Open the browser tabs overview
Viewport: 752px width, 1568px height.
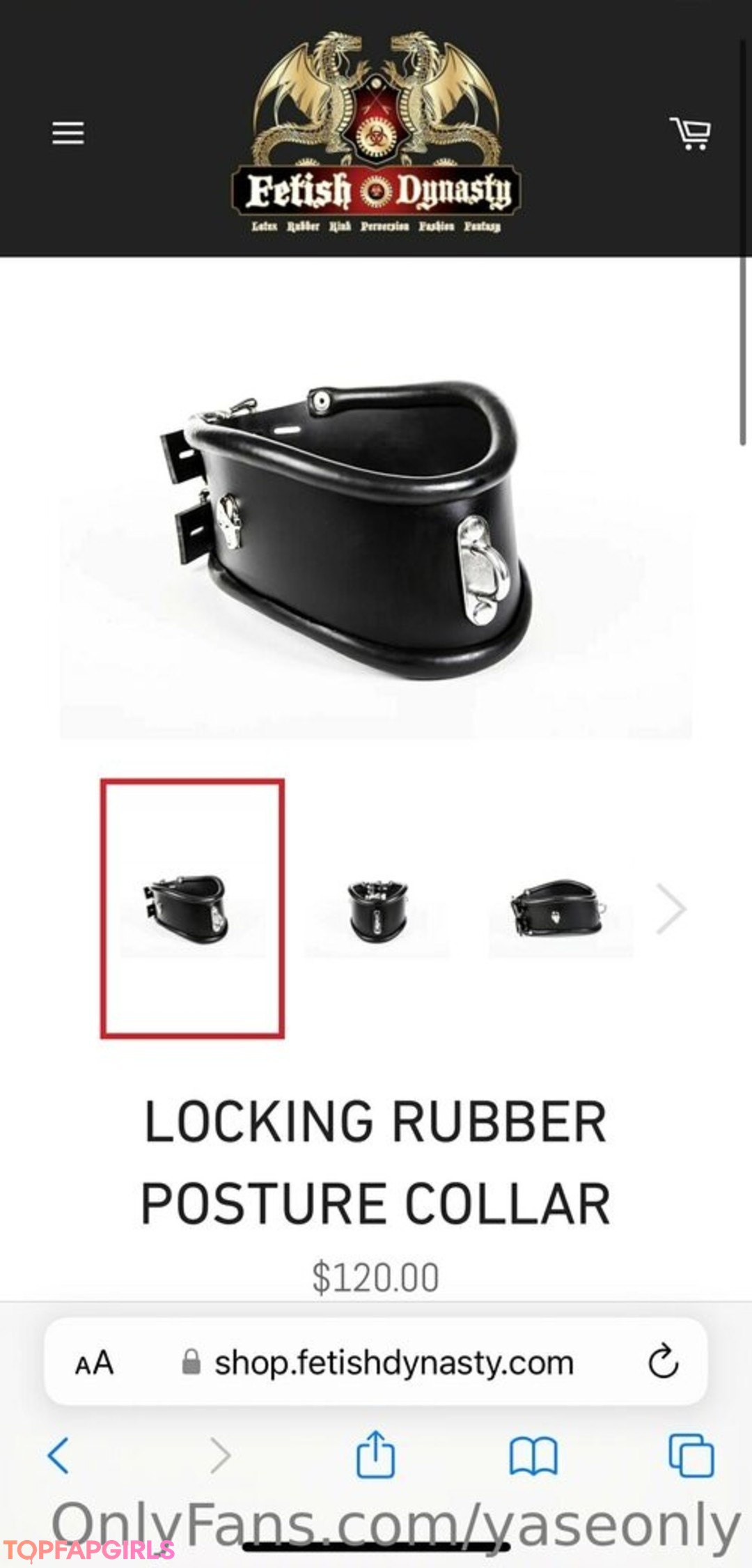point(691,1456)
